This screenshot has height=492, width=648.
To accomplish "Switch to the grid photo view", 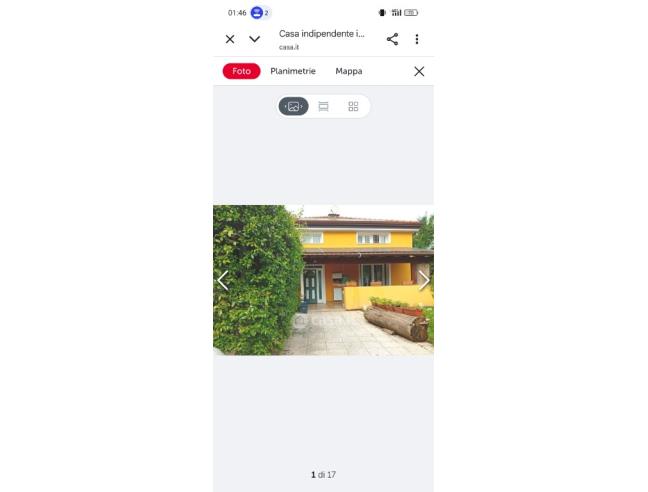I will pos(353,106).
